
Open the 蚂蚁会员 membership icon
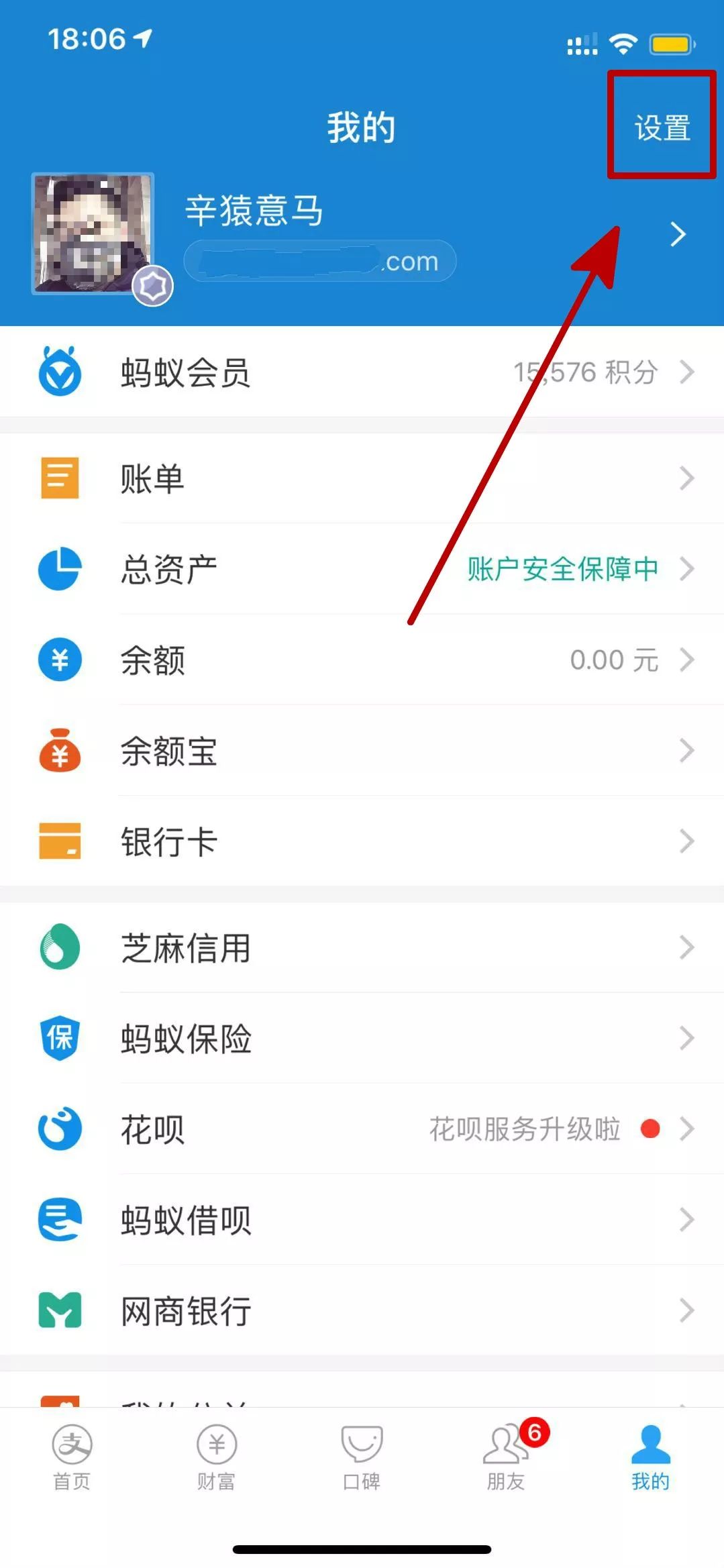tap(59, 374)
